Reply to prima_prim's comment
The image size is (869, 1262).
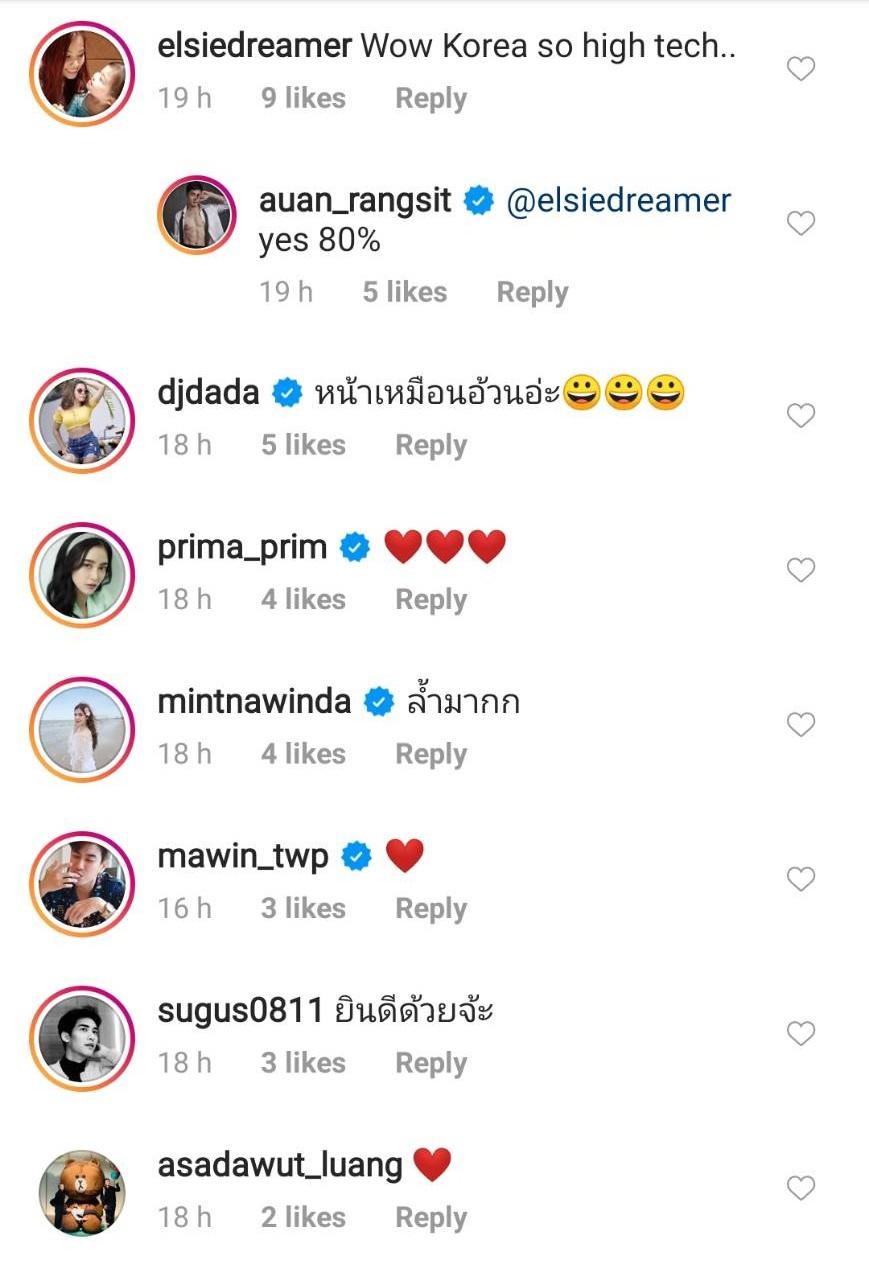coord(431,600)
